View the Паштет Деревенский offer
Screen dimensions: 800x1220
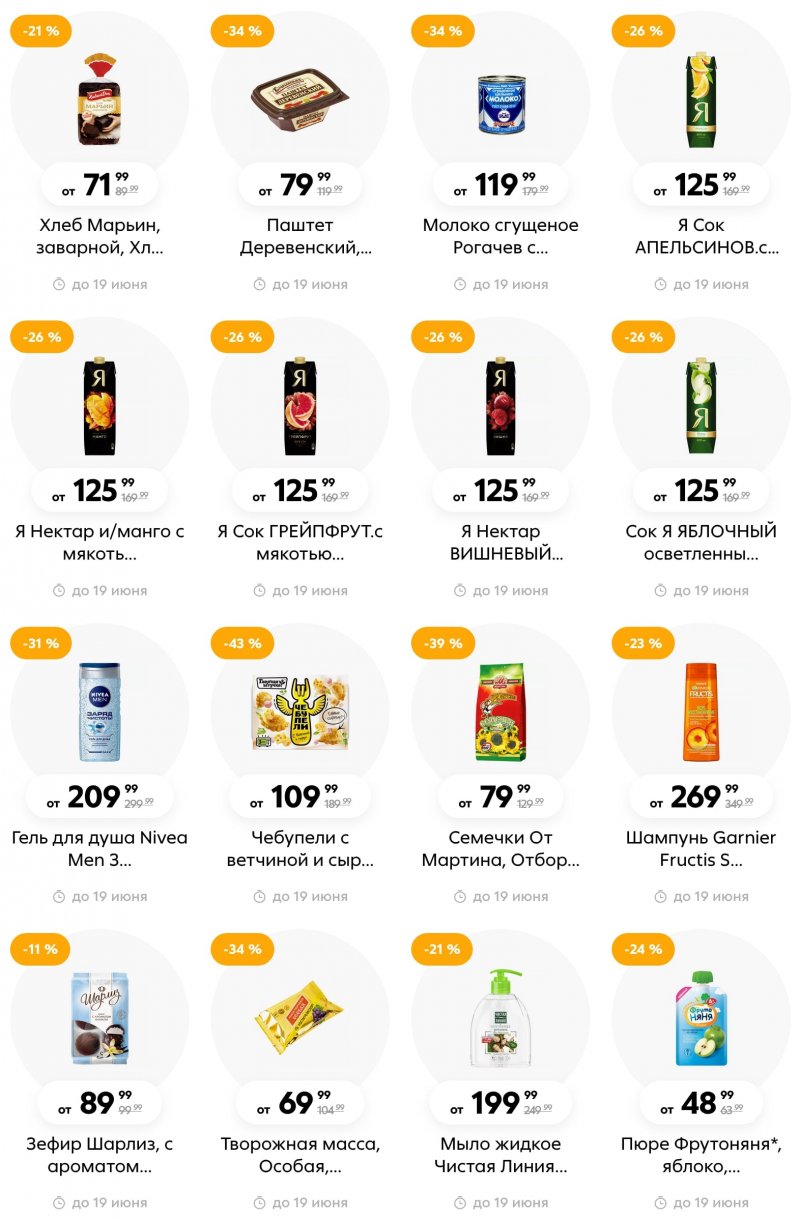click(x=300, y=100)
